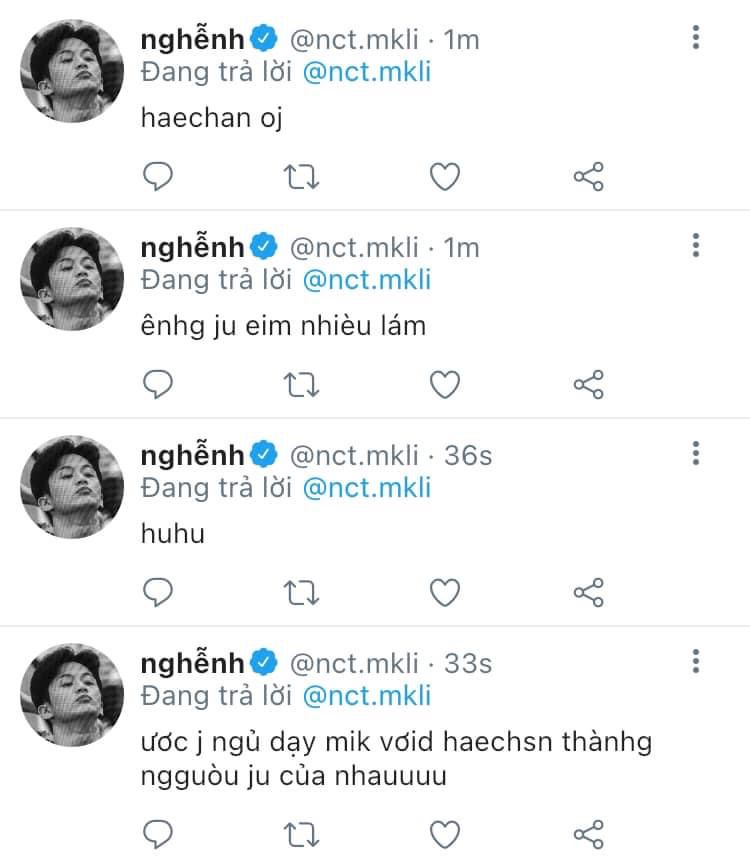
Task: Reply to the "haechan oj" tweet
Action: (159, 178)
